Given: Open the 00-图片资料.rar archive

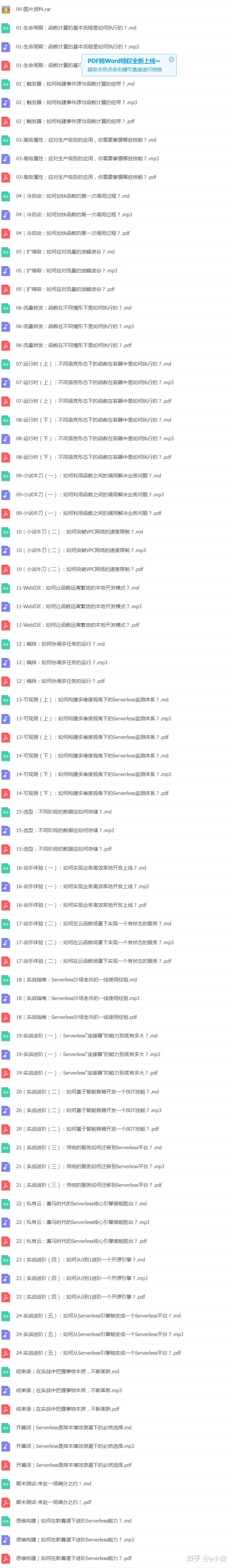Looking at the screenshot, I should [x=33, y=9].
